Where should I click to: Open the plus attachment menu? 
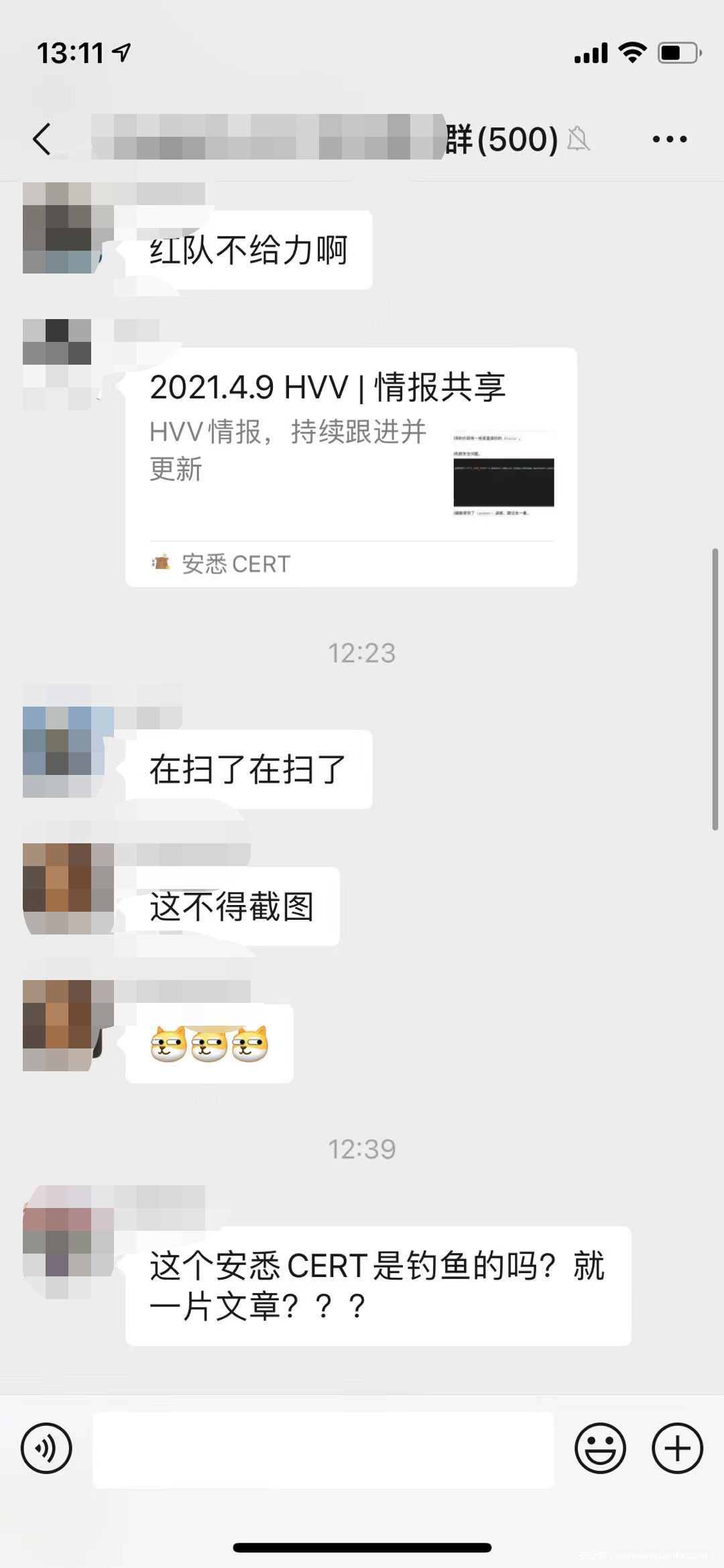(677, 1448)
